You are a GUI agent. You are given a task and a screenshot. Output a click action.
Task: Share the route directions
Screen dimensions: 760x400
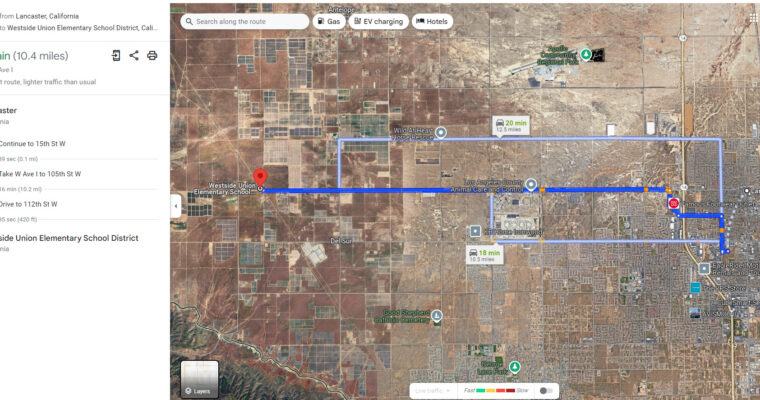(x=134, y=56)
